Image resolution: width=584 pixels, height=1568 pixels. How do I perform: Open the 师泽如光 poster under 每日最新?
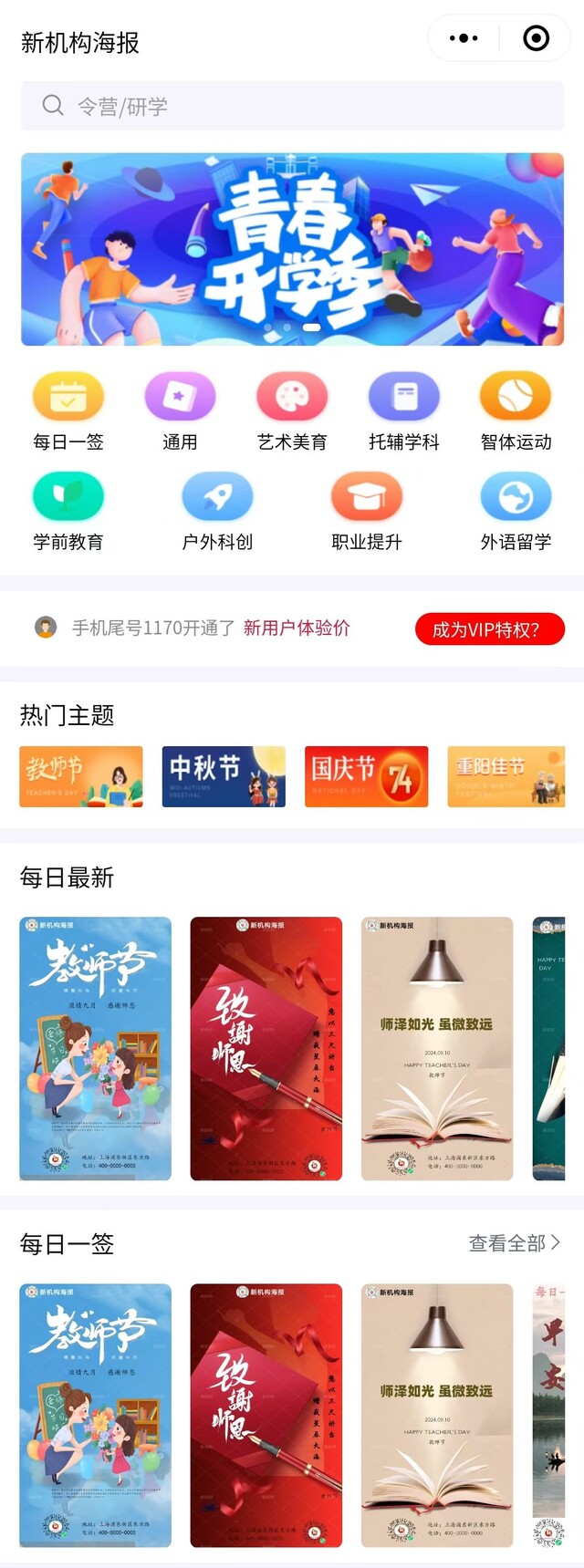coord(437,1048)
